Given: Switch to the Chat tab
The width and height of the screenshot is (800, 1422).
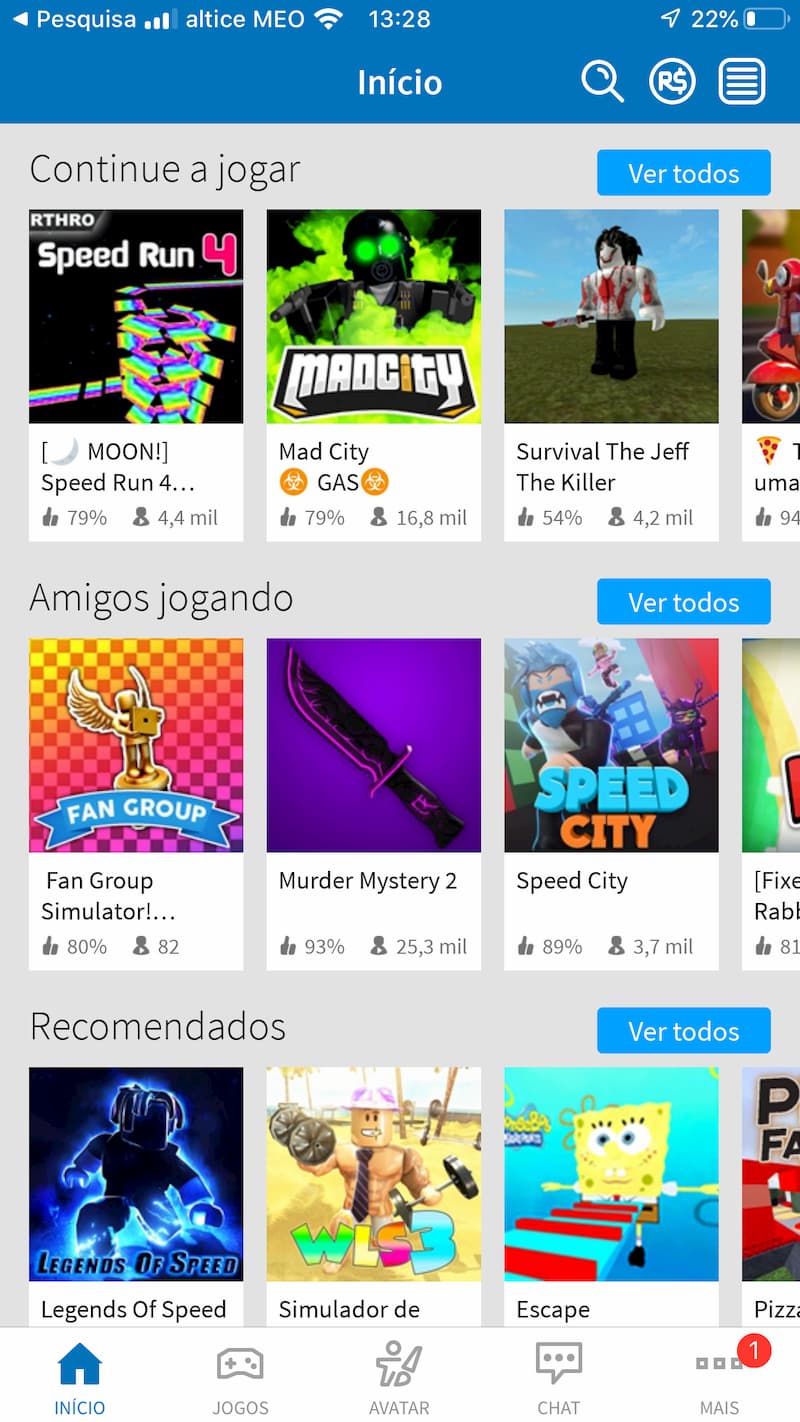Looking at the screenshot, I should (x=558, y=1378).
